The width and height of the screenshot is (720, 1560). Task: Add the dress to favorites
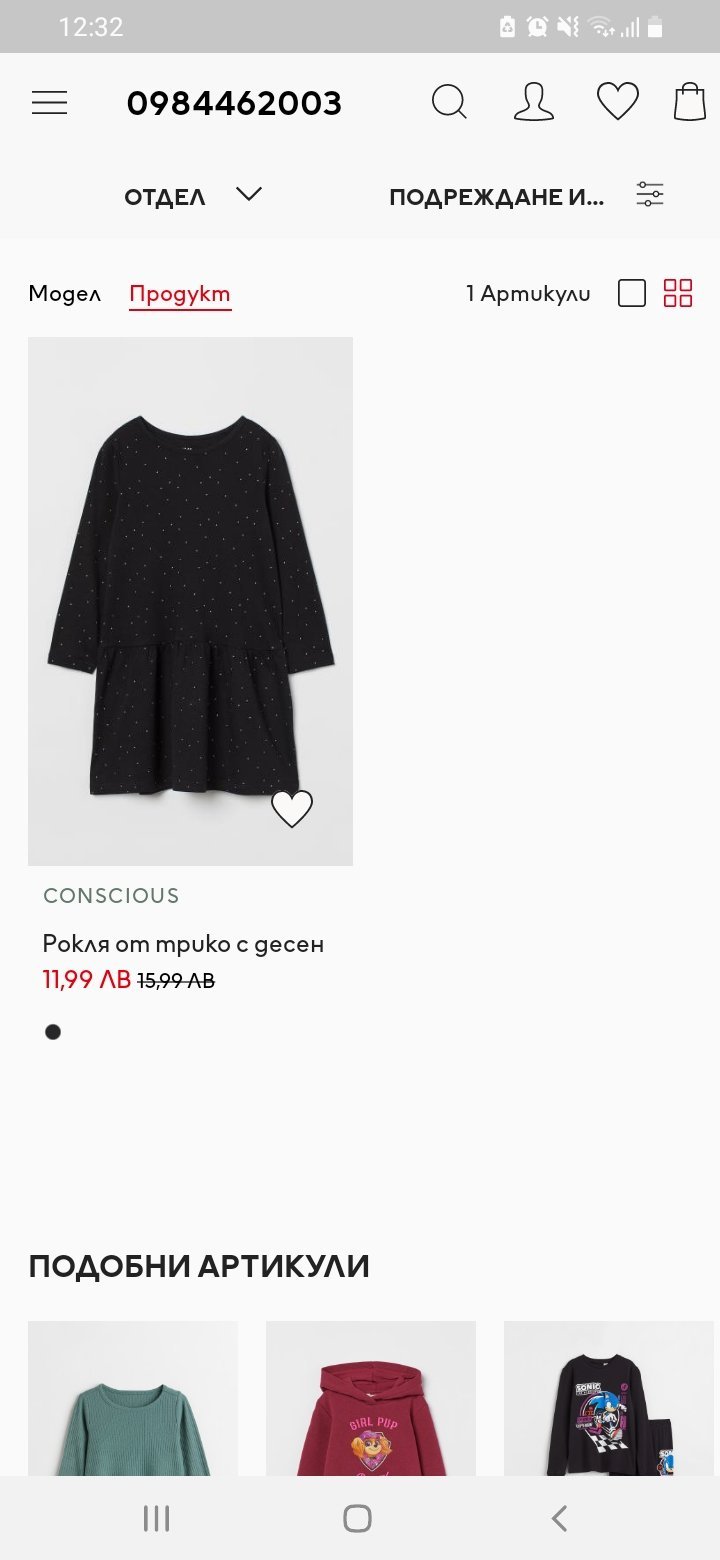coord(292,809)
